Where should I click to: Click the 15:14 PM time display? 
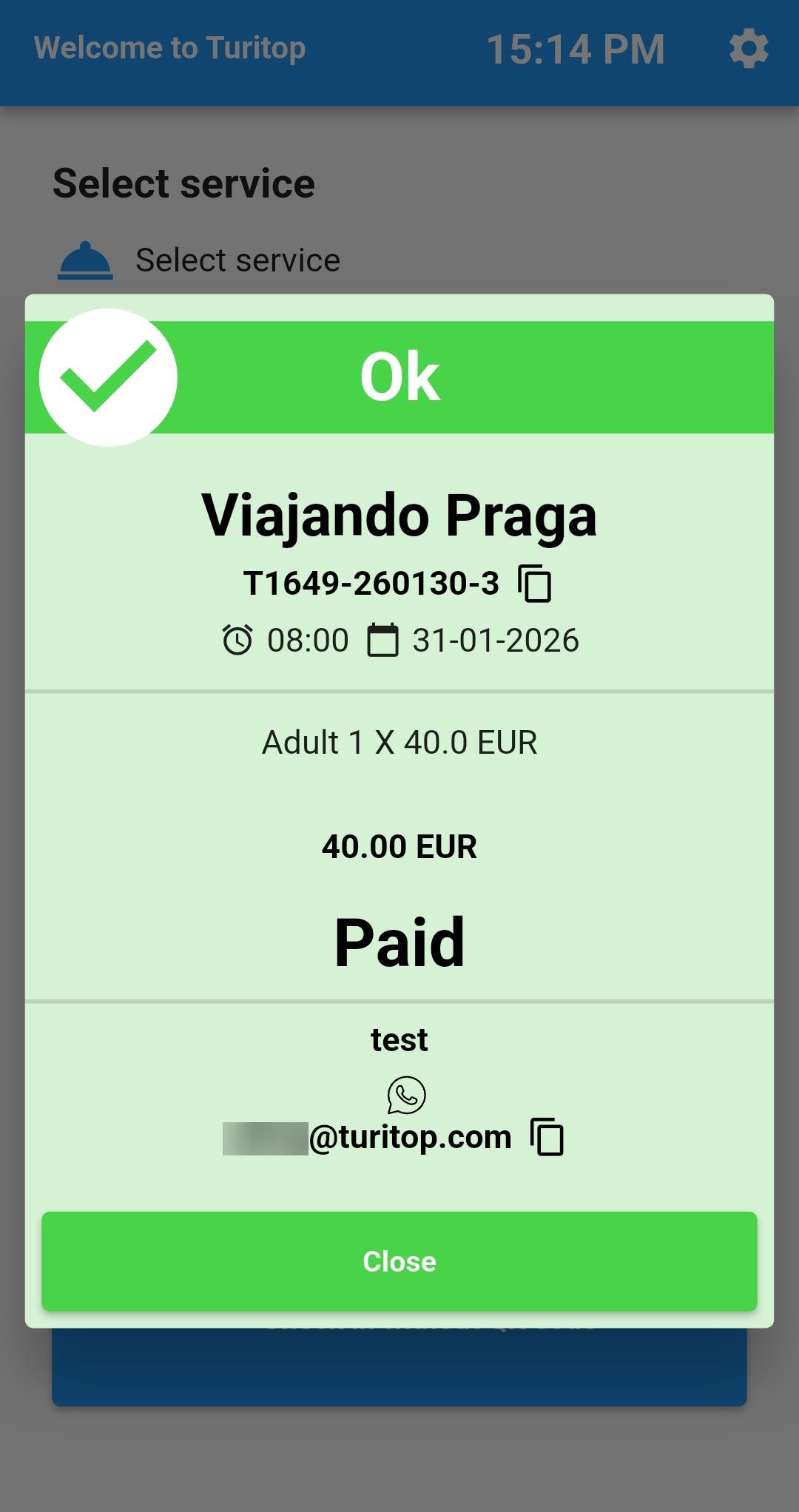(x=578, y=49)
